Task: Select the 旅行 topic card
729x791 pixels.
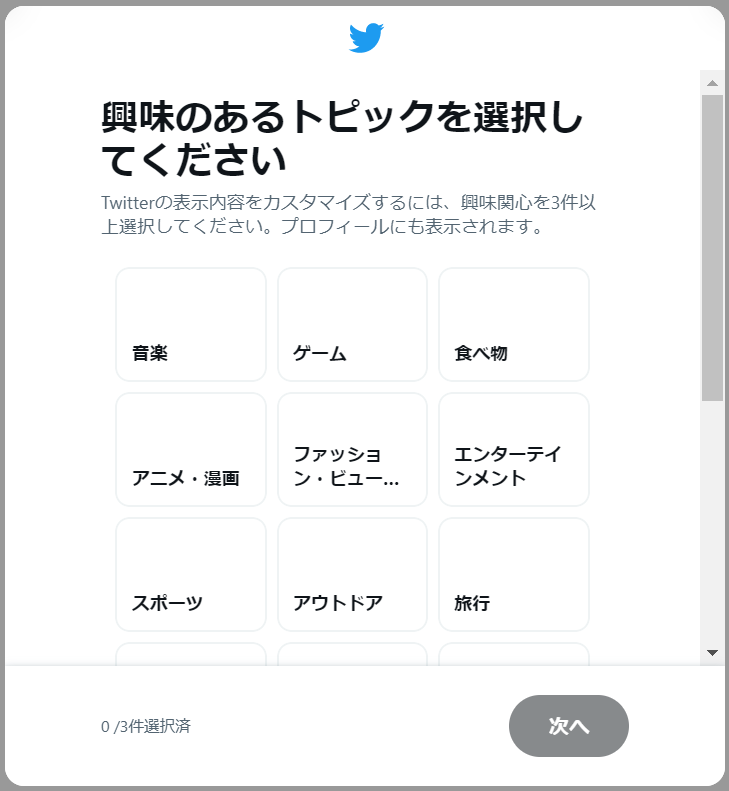Action: [x=513, y=574]
